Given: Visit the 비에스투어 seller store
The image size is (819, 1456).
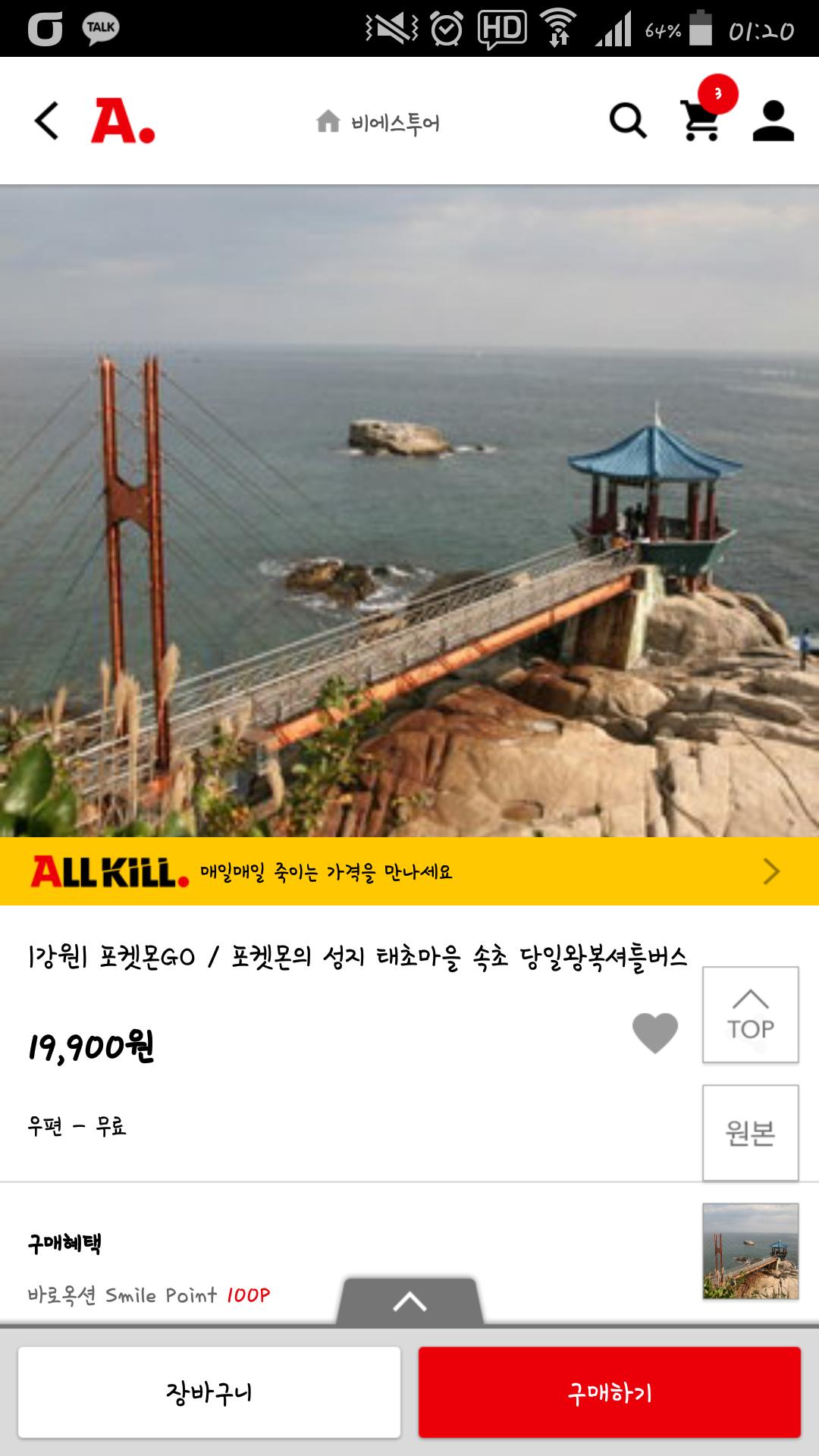Looking at the screenshot, I should (x=379, y=123).
